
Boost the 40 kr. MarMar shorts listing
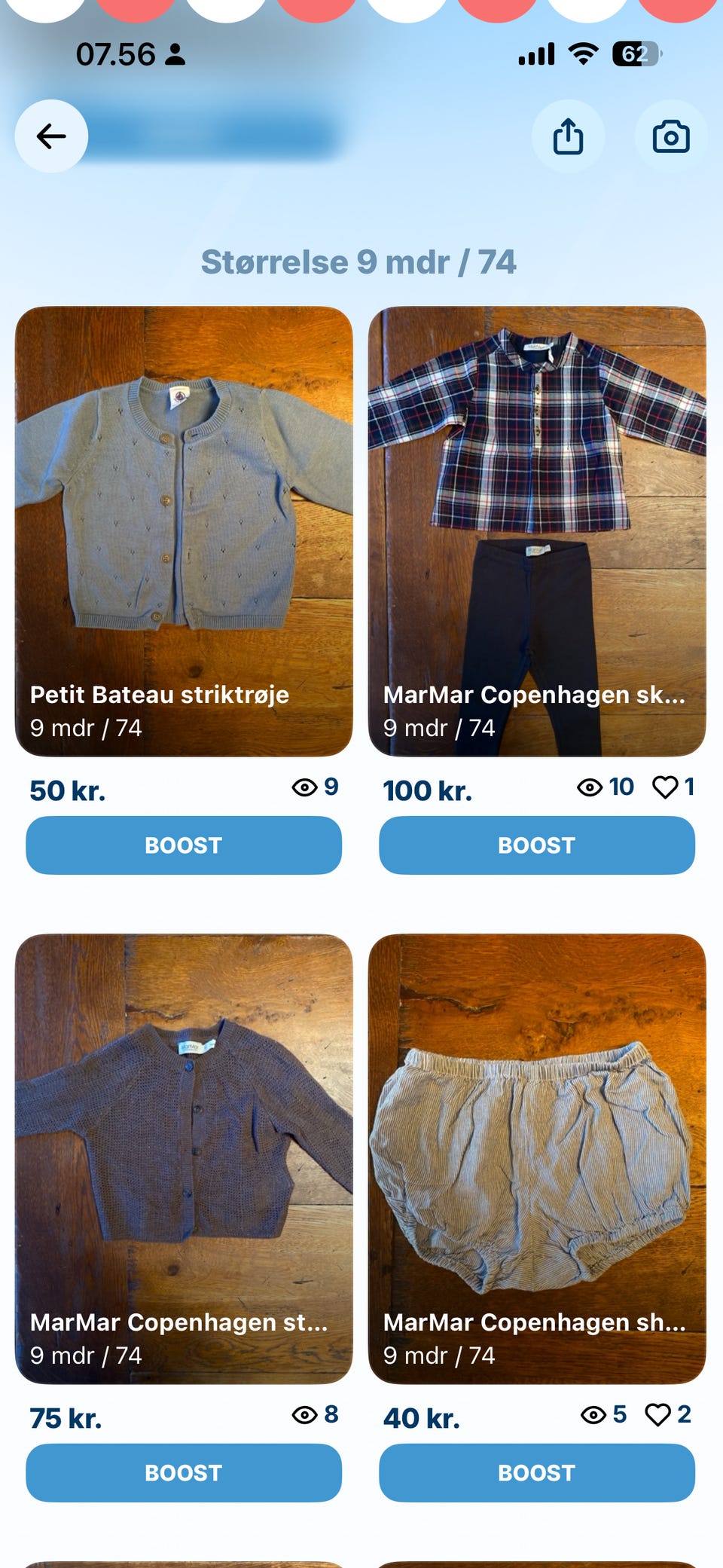pyautogui.click(x=536, y=1472)
